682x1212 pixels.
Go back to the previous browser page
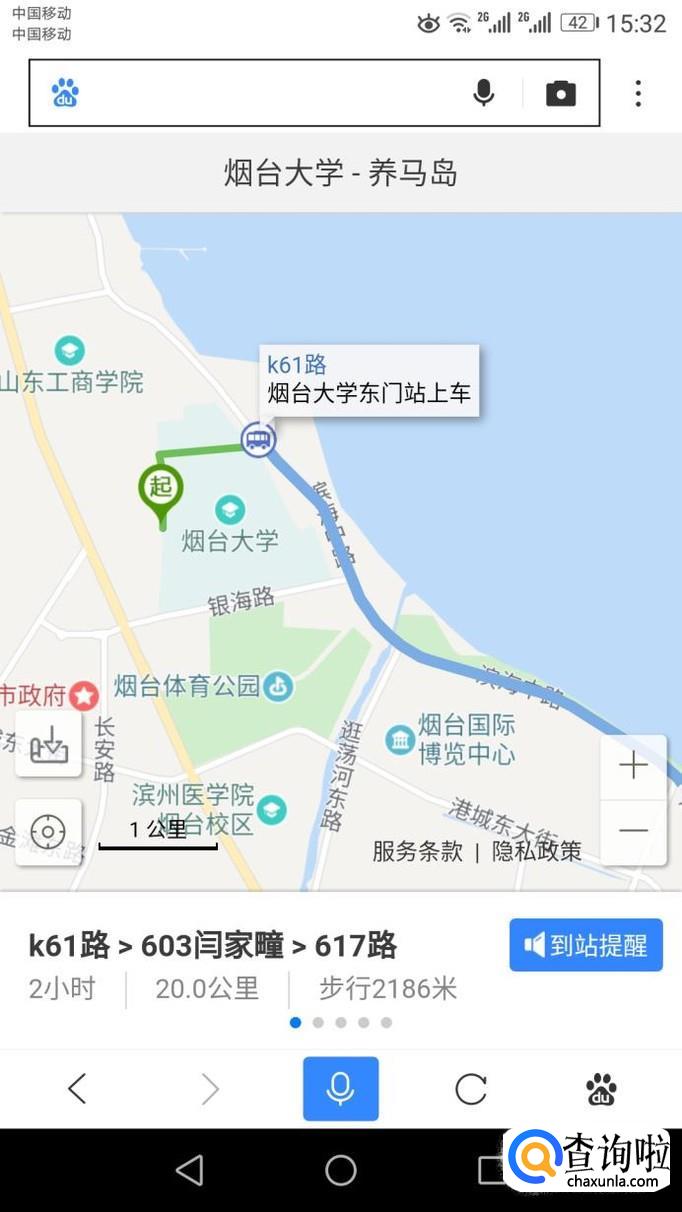click(77, 1088)
